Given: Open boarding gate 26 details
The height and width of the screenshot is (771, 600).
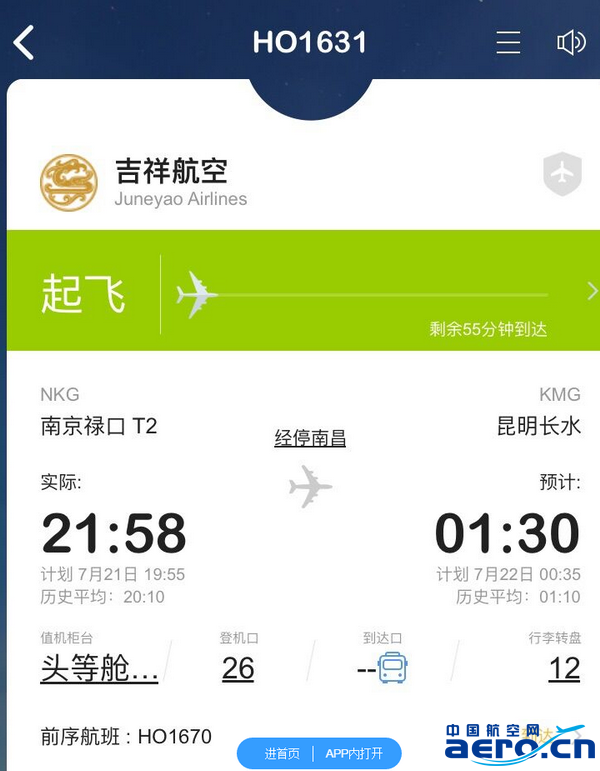Looking at the screenshot, I should 238,668.
